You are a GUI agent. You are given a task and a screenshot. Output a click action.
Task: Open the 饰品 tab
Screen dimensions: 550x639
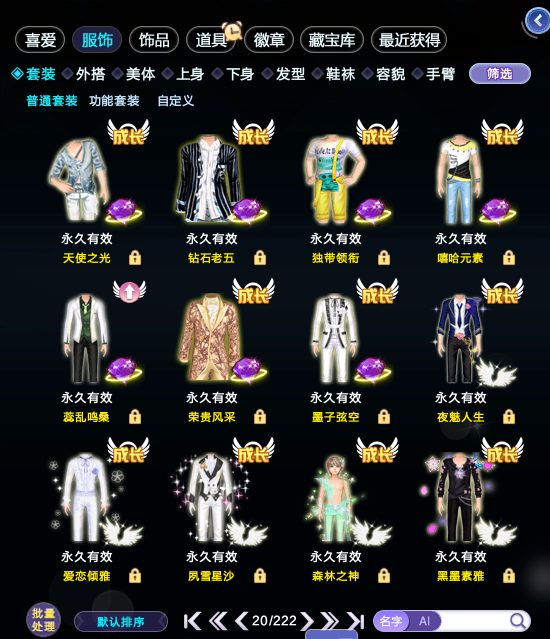coord(154,40)
